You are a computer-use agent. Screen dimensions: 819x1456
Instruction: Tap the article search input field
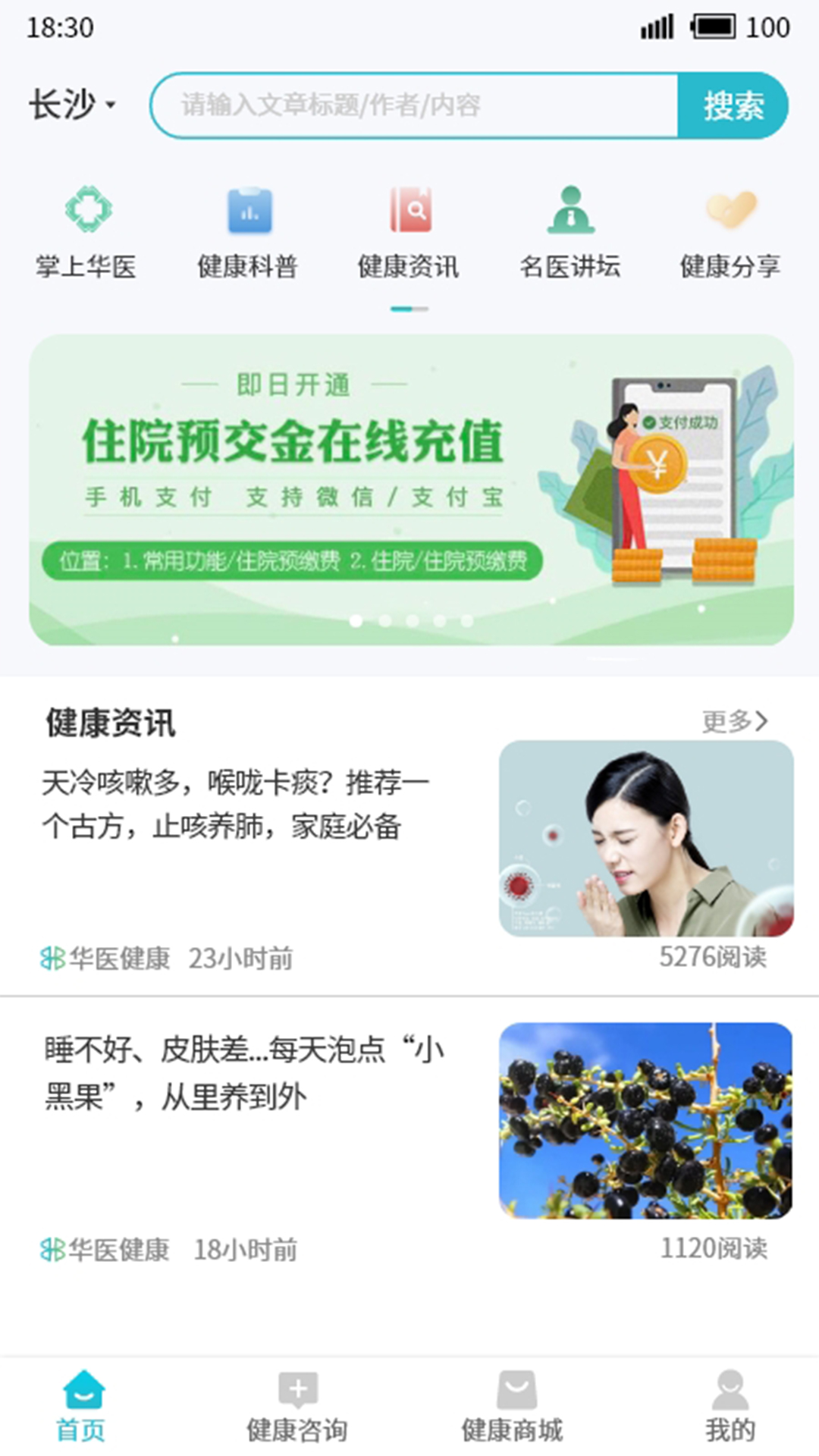pos(414,105)
